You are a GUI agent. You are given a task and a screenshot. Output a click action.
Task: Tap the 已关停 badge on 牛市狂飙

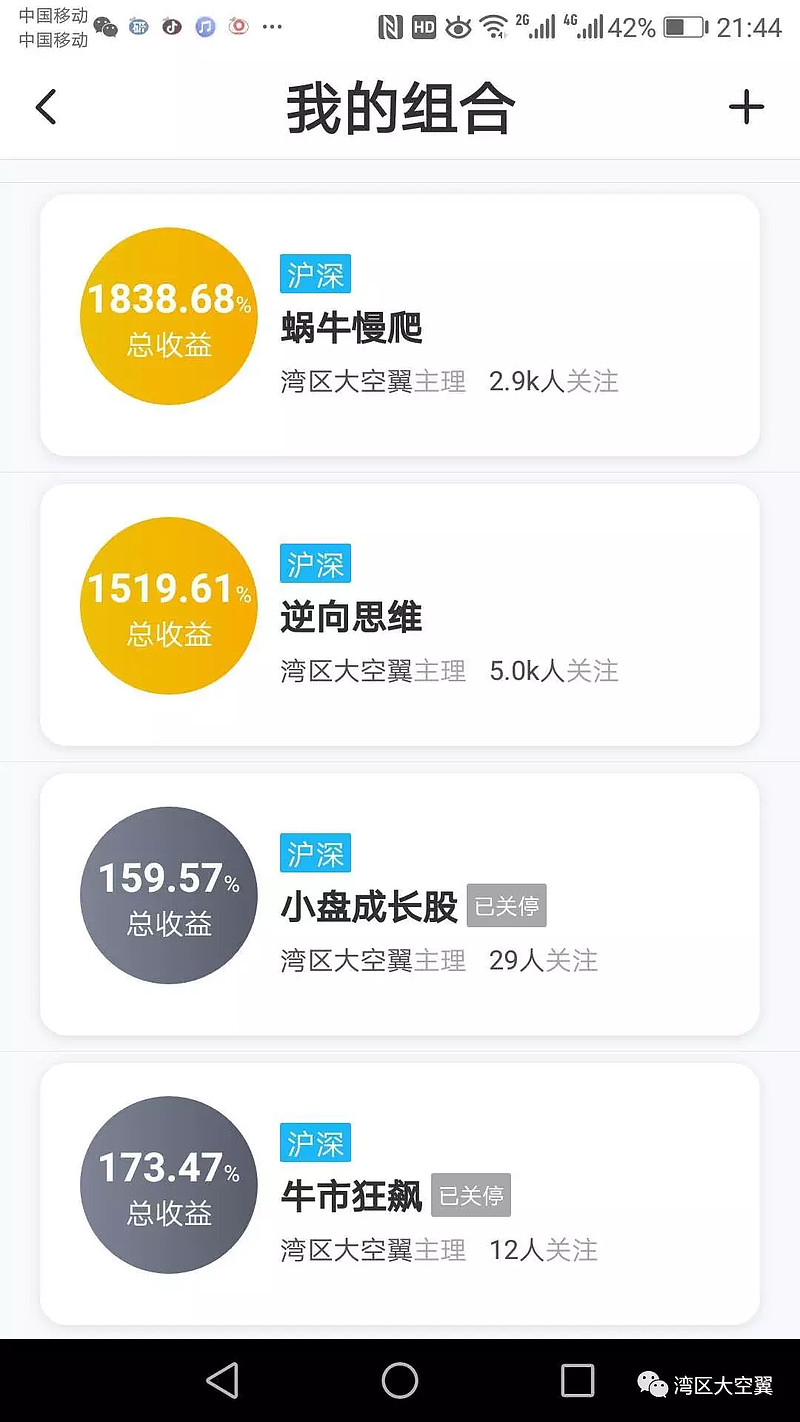[471, 1195]
